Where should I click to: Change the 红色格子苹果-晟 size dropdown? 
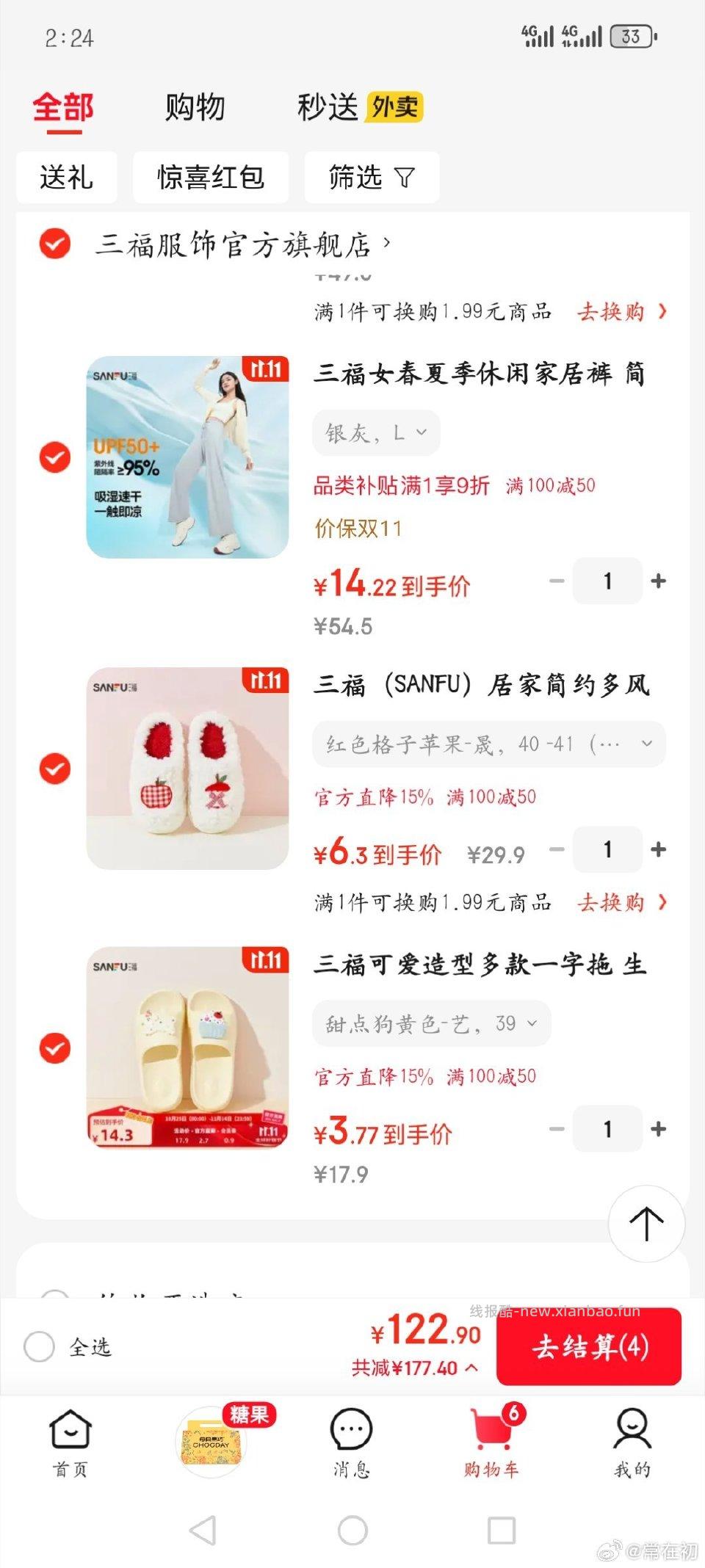[489, 744]
